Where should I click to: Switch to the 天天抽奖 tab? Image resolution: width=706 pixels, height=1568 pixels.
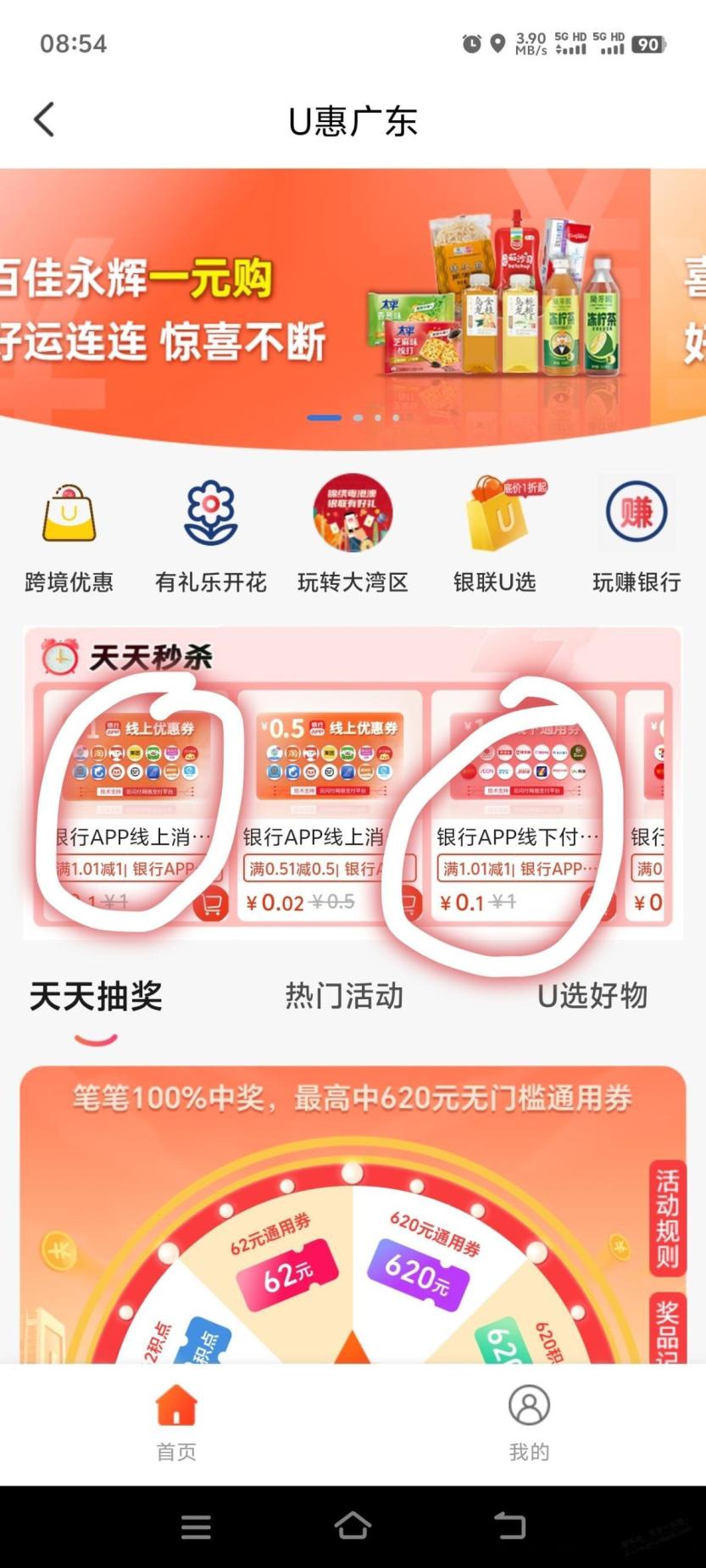pyautogui.click(x=96, y=996)
